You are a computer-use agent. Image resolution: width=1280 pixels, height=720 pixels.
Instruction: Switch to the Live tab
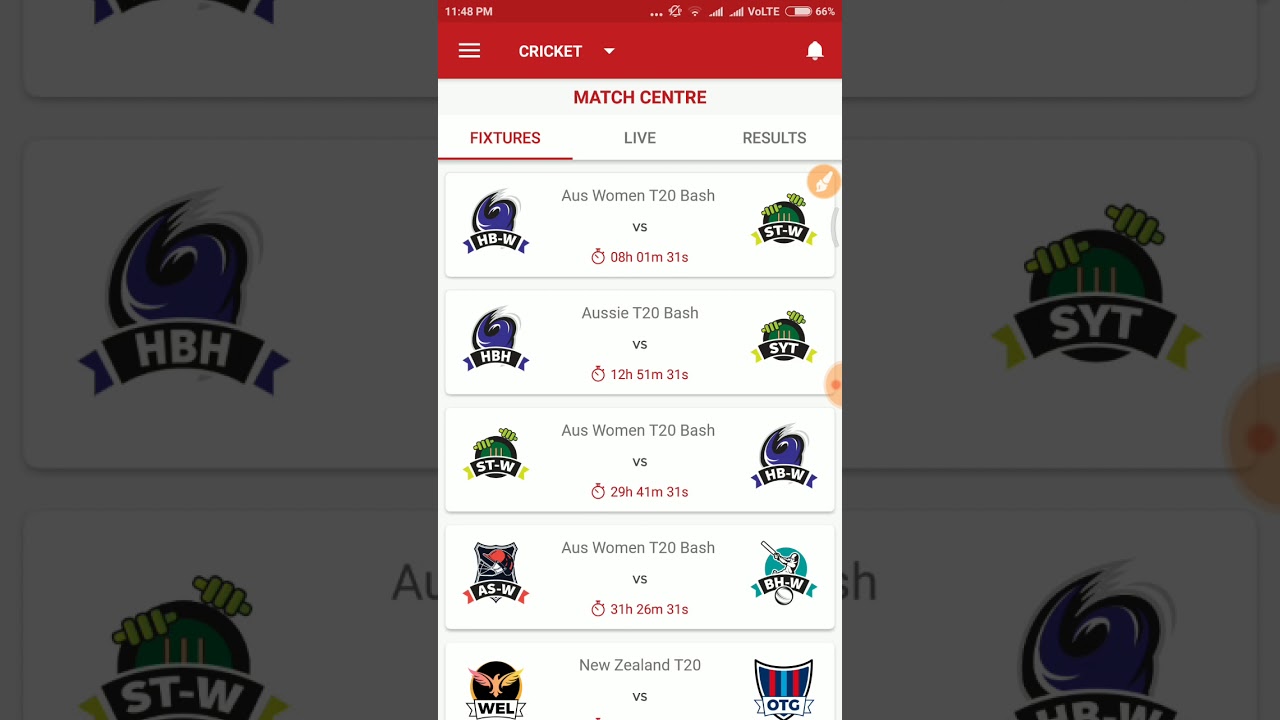point(640,138)
